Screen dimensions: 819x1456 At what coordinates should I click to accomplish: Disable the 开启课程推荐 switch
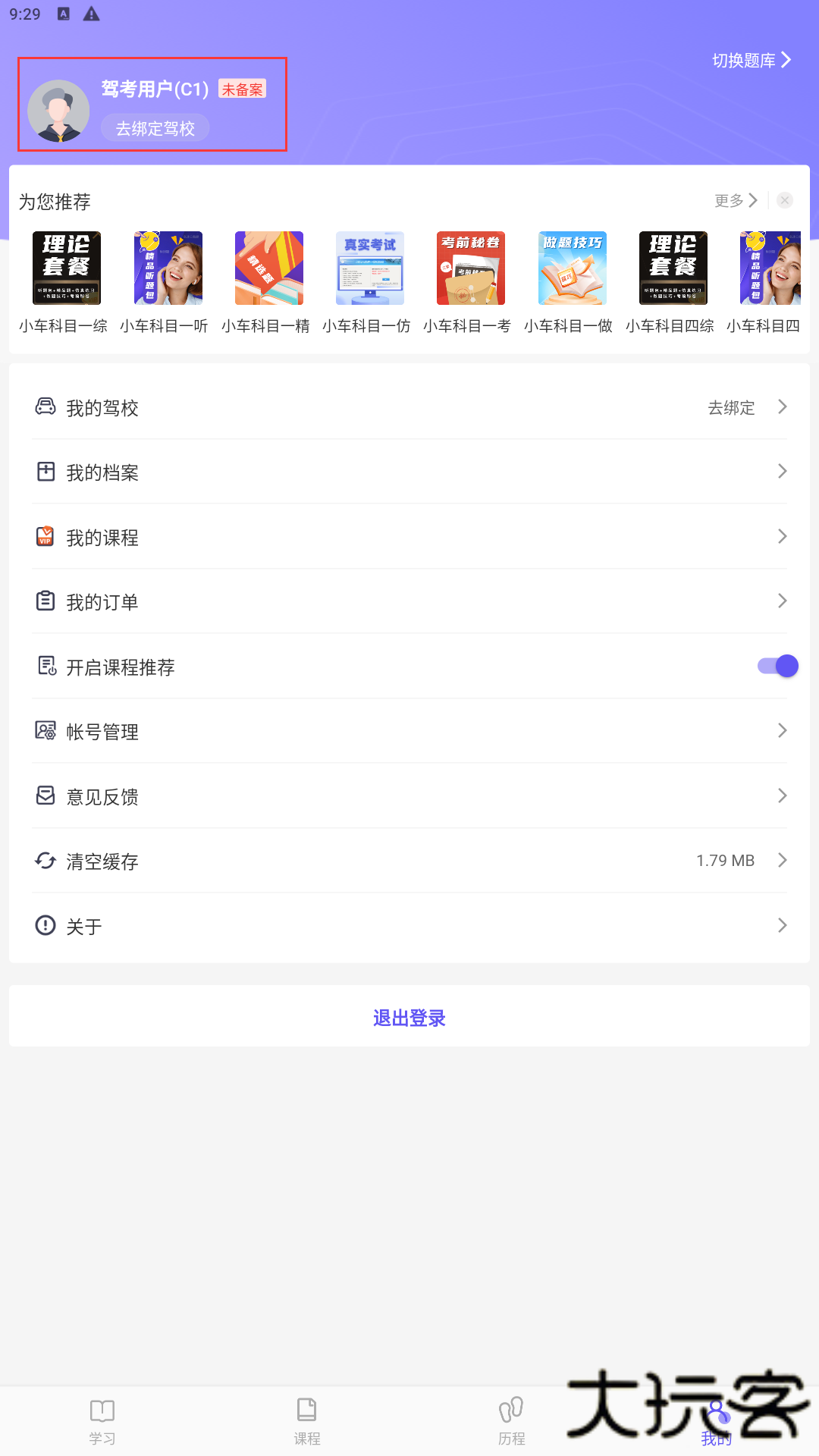coord(774,666)
